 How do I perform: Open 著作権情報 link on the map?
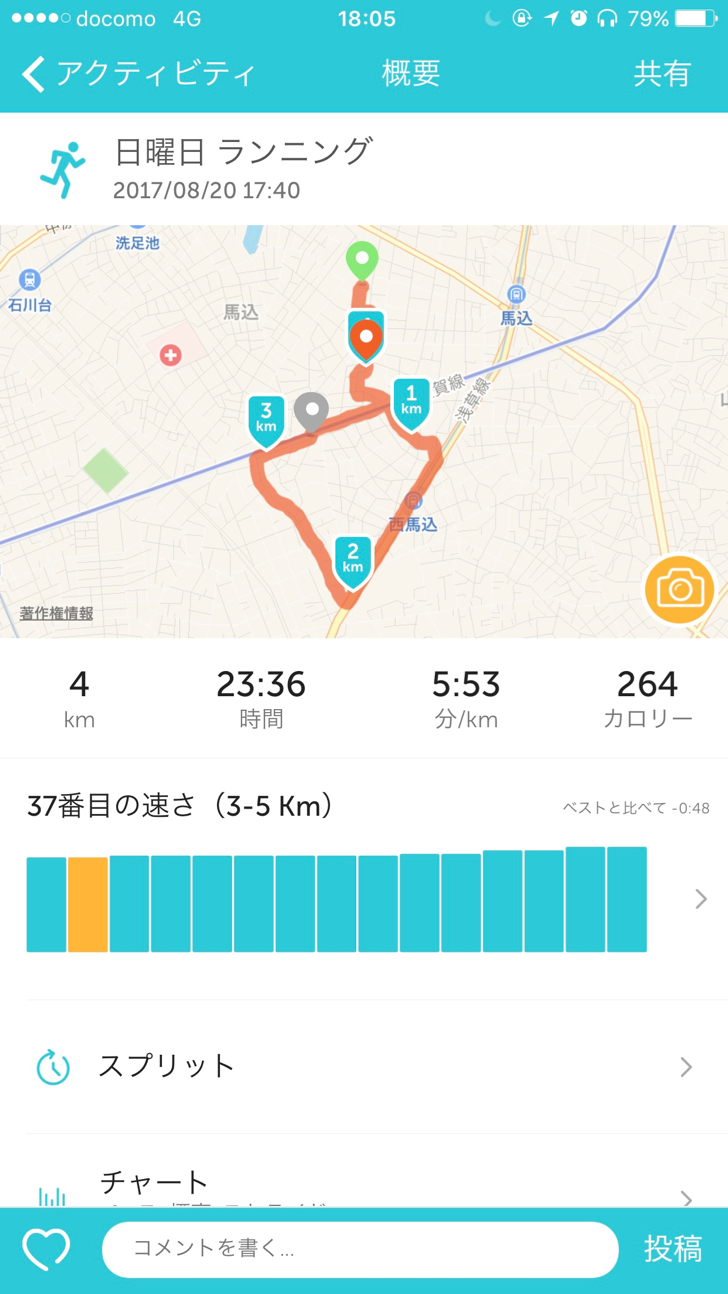57,613
